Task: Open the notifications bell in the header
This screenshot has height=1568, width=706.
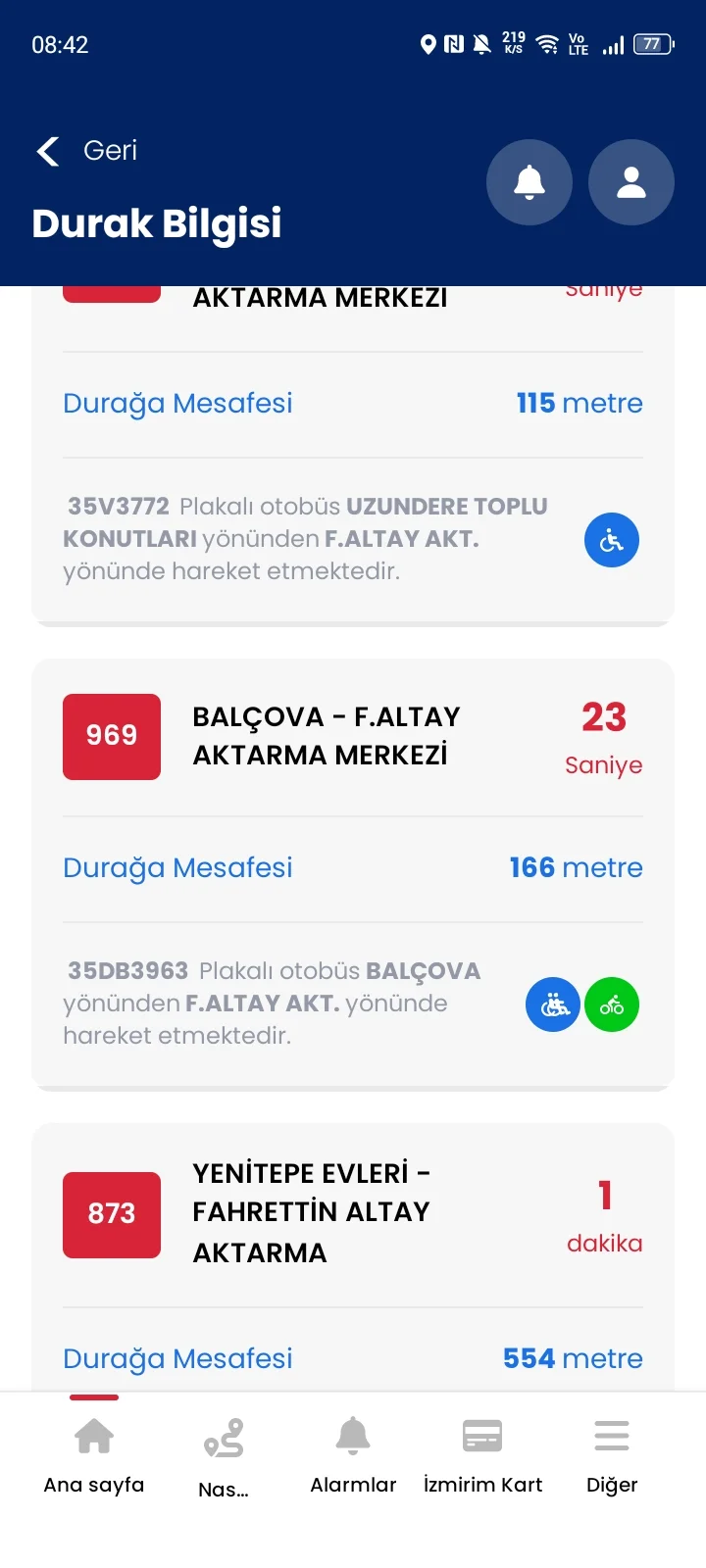Action: 529,182
